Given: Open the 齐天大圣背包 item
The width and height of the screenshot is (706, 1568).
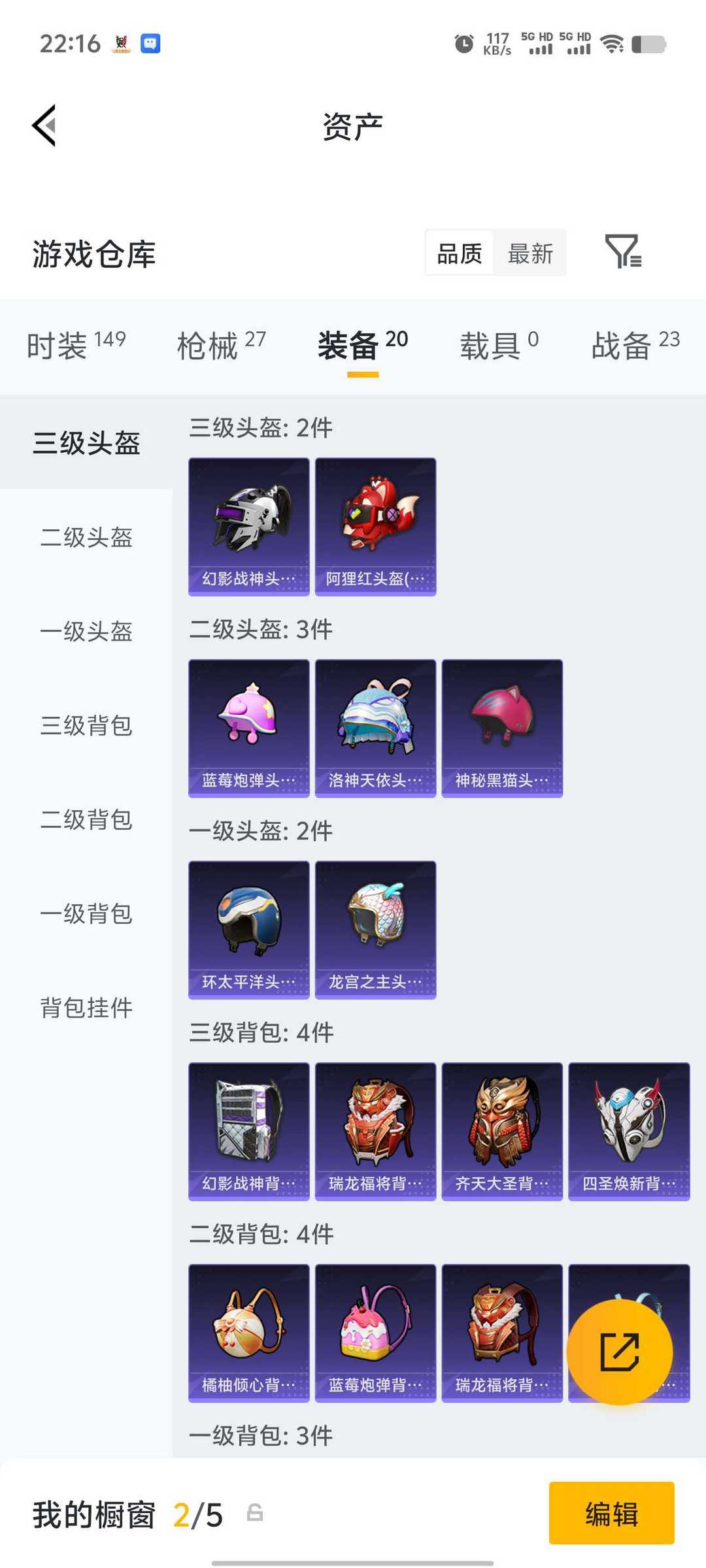Looking at the screenshot, I should [x=502, y=1131].
